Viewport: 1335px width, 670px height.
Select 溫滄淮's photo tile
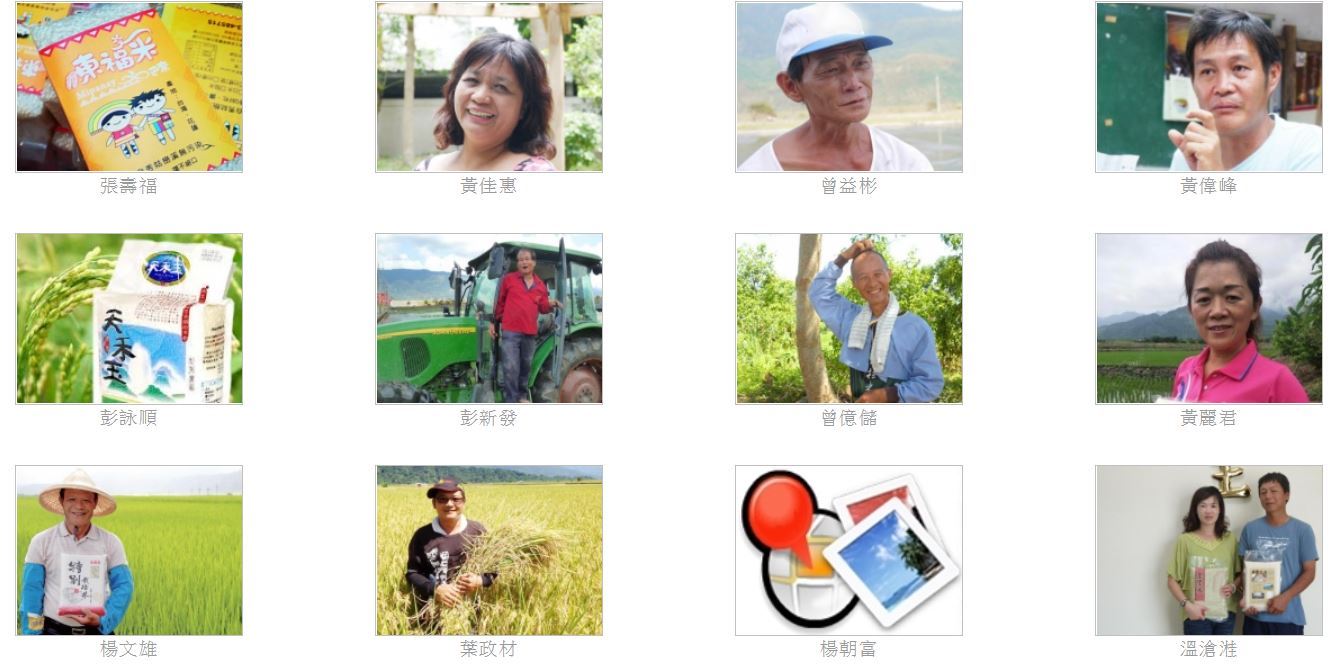1209,551
